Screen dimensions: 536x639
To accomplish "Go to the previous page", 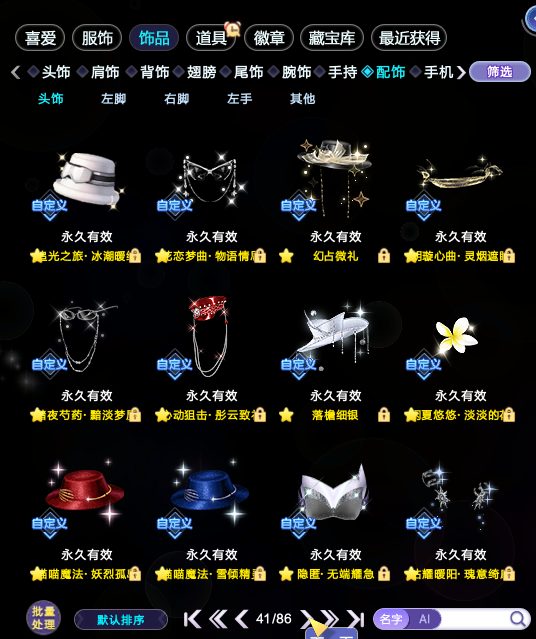I will point(241,619).
